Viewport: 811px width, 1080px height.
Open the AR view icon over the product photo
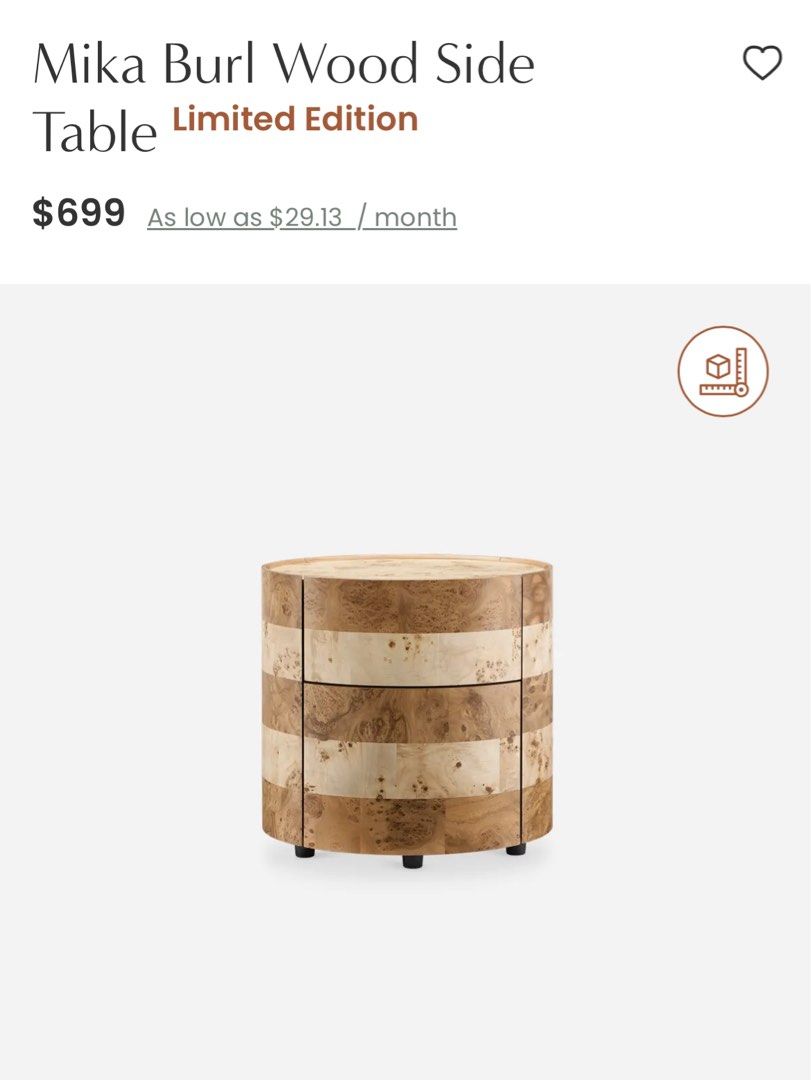(725, 370)
